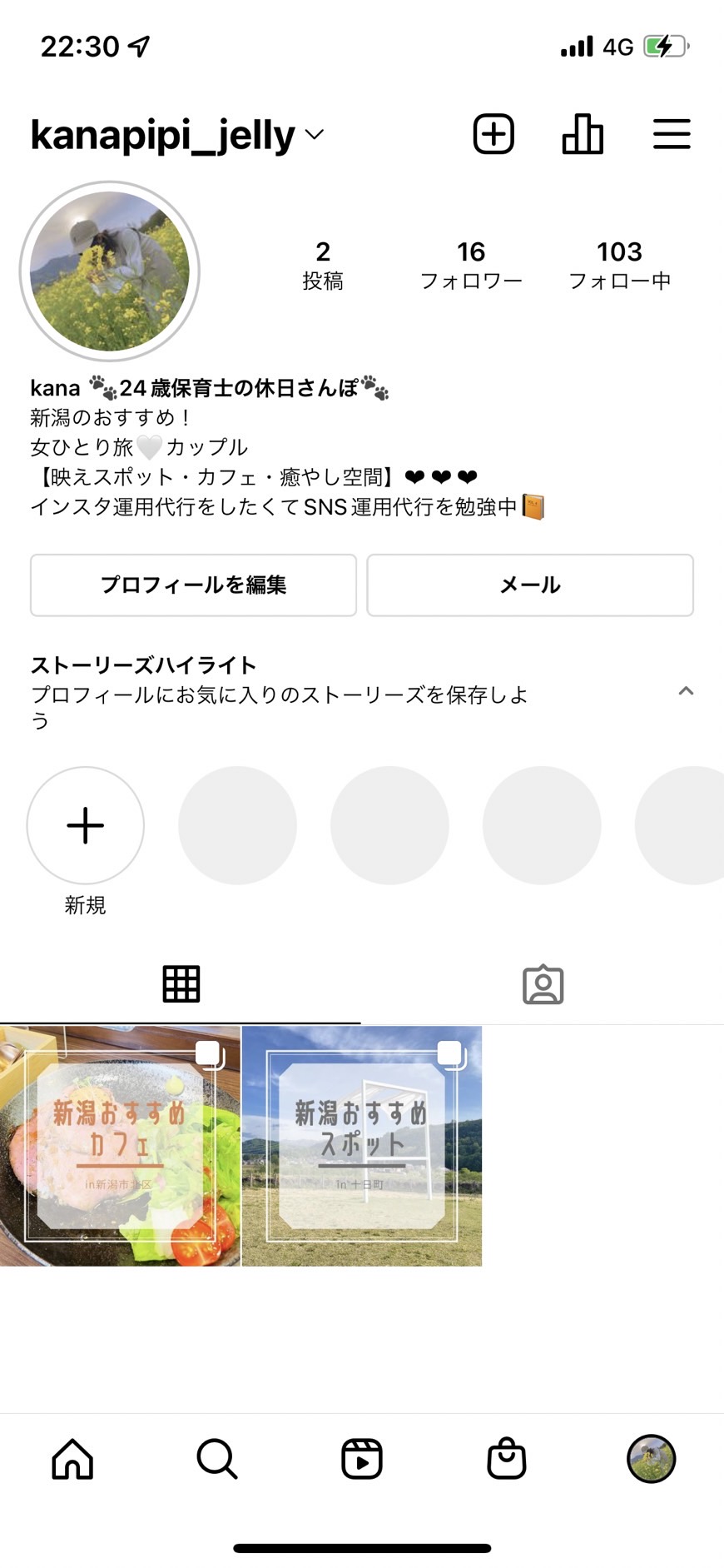Select the profile tab in bottom bar

point(651,1459)
